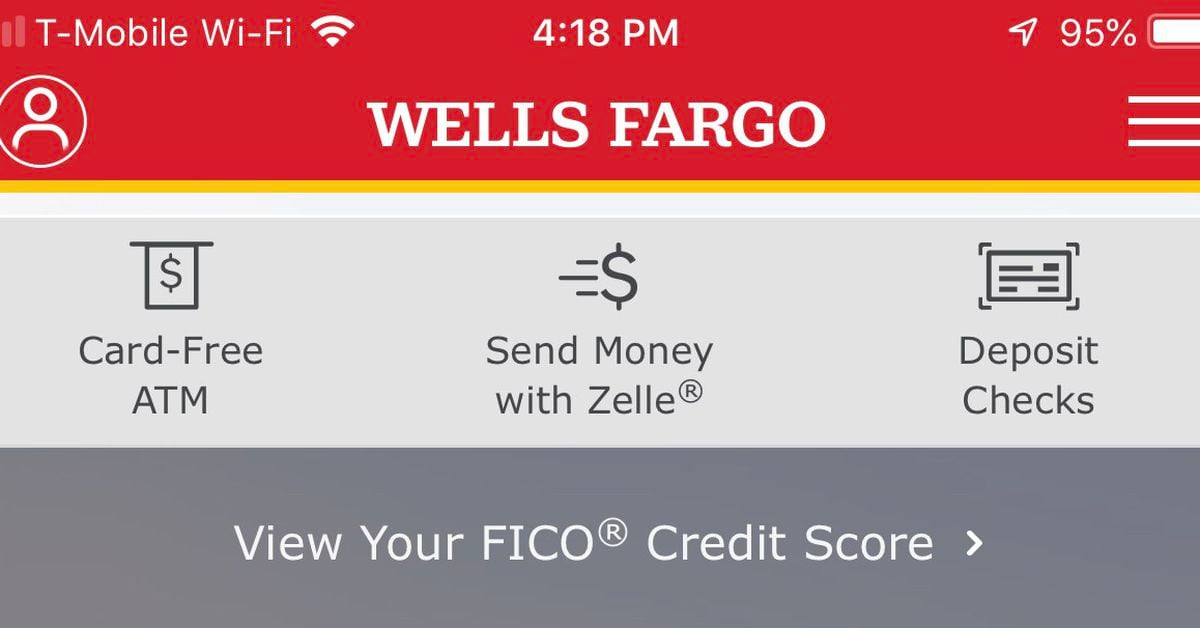Open Card-Free ATM
Viewport: 1200px width, 628px height.
(170, 330)
